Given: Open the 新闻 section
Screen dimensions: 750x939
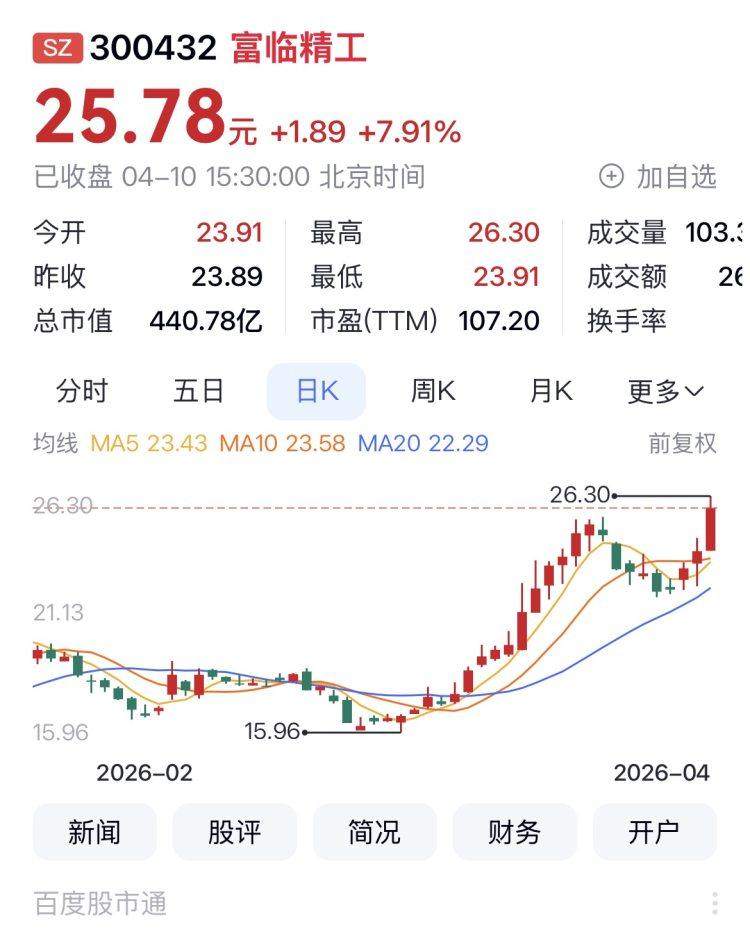Looking at the screenshot, I should pos(95,832).
